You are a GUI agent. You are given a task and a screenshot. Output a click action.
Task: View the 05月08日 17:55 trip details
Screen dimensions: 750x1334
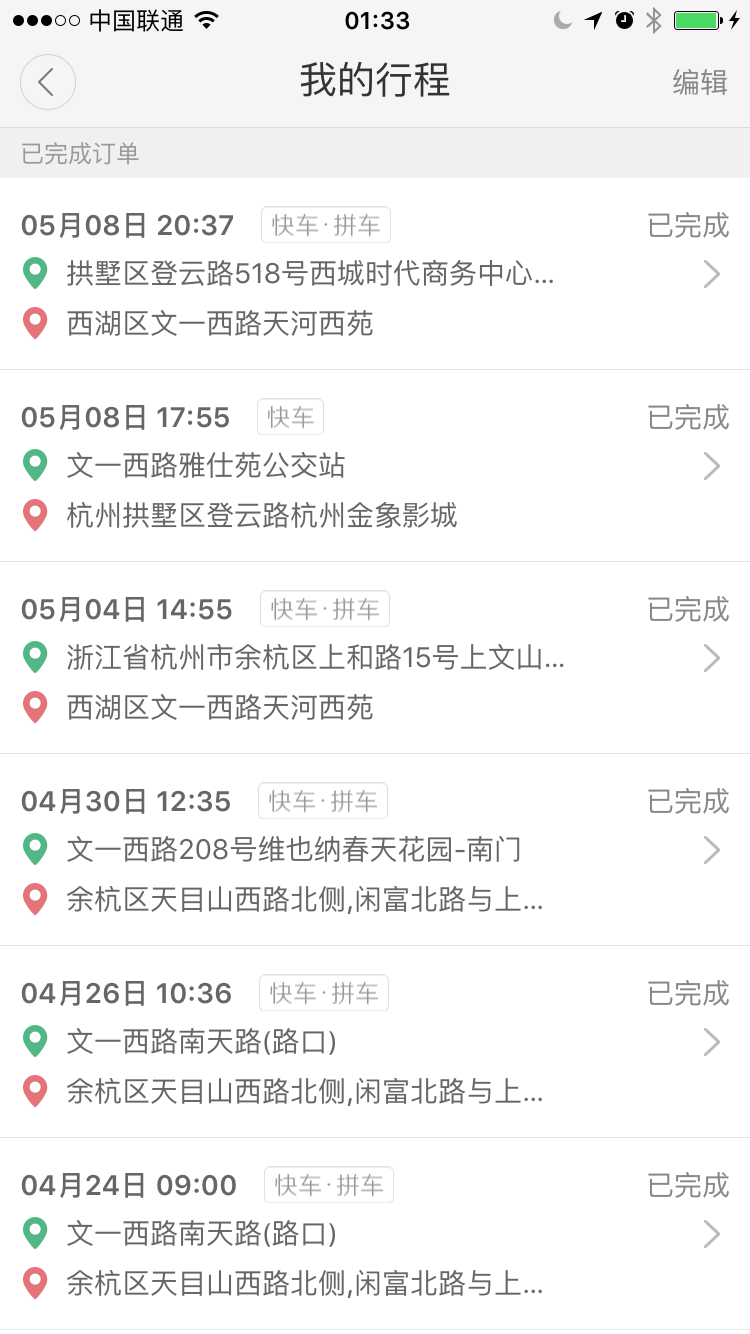(x=375, y=466)
